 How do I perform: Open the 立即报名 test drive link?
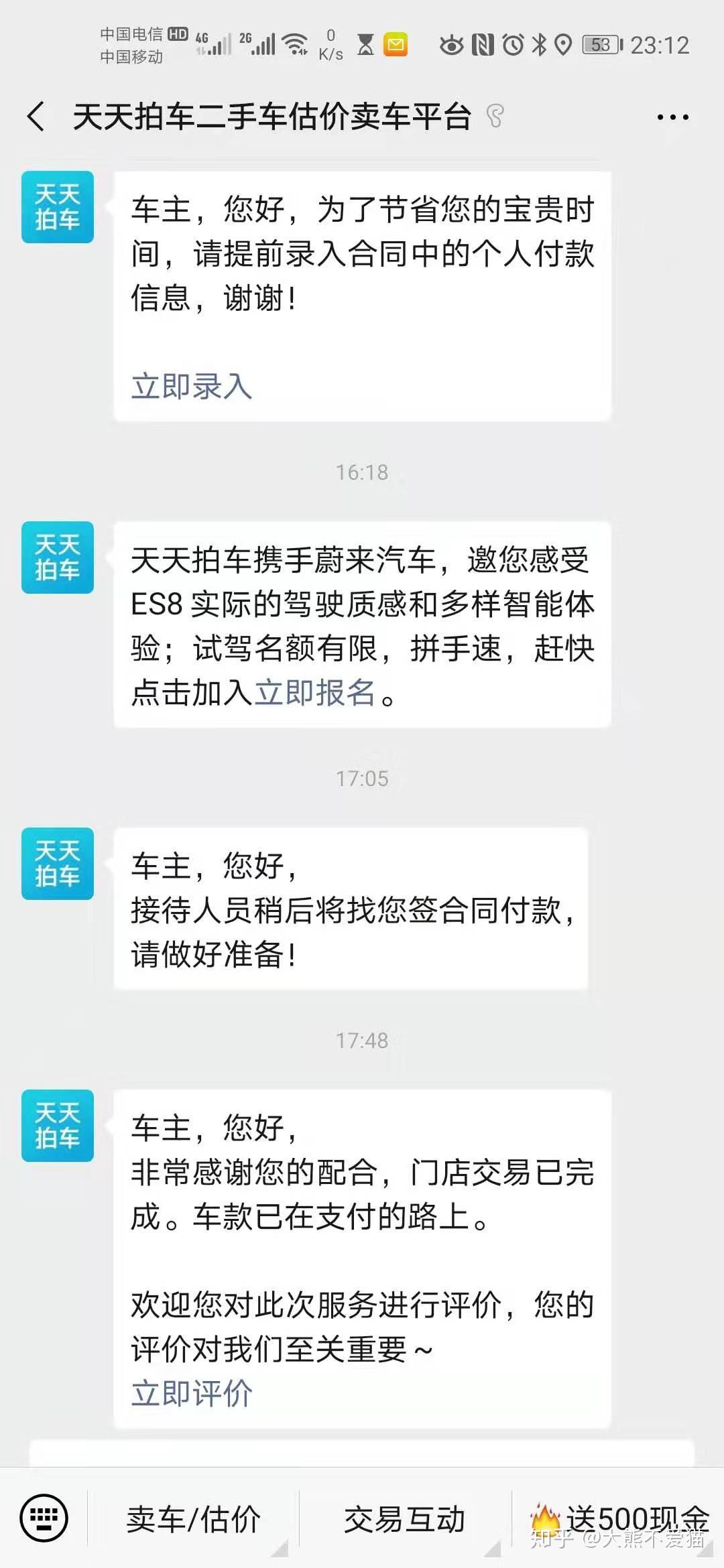tap(315, 692)
